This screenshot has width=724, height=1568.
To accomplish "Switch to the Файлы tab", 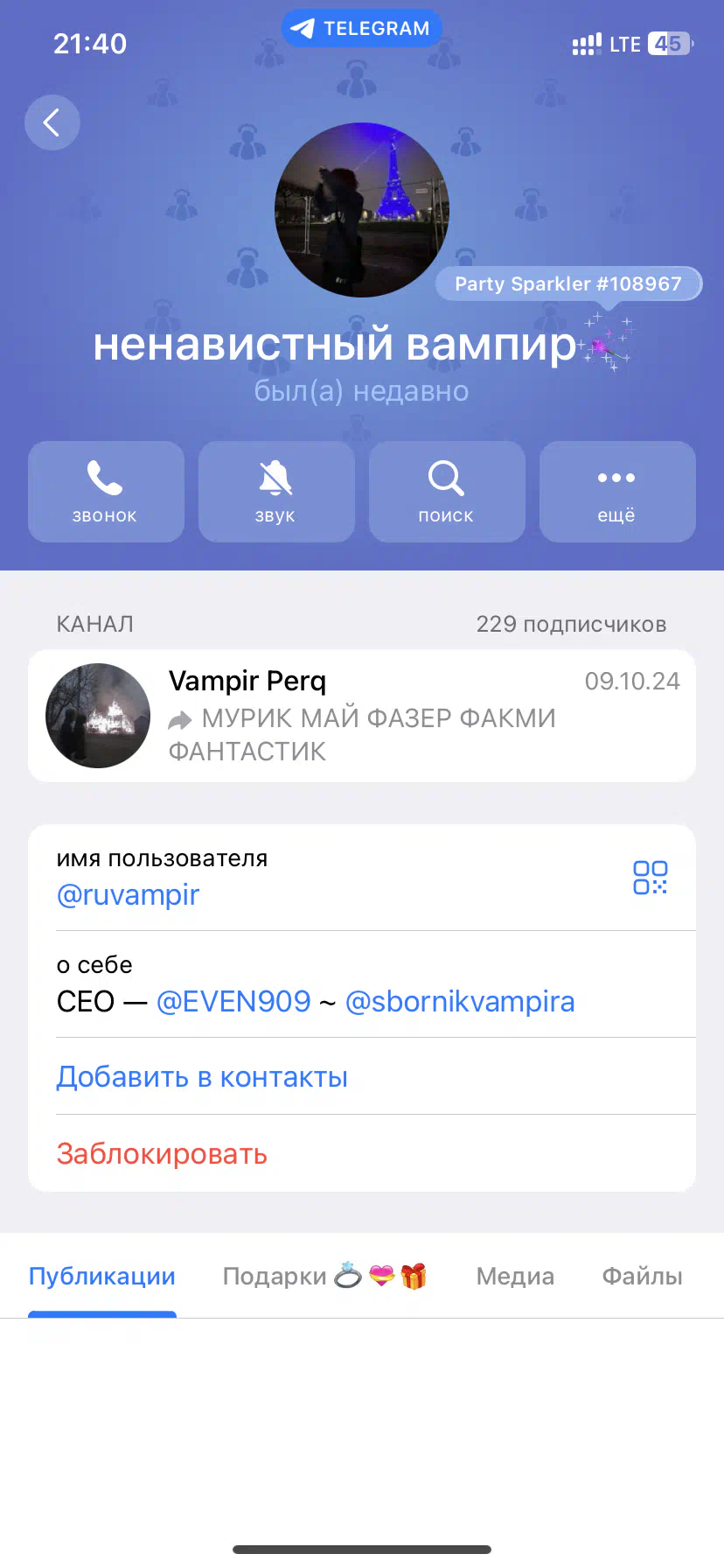I will [x=642, y=1276].
